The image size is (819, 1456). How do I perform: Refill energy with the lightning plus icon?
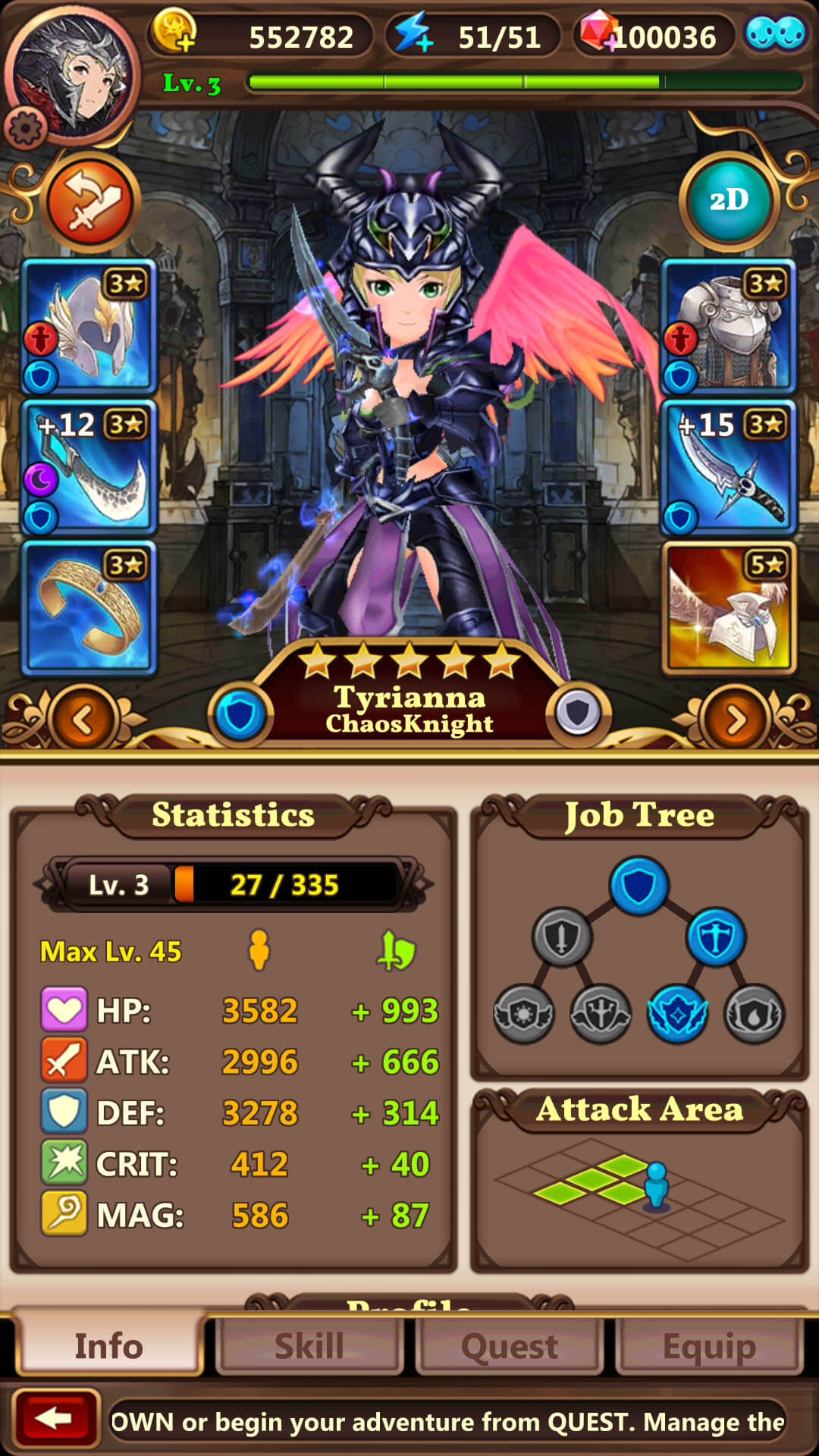[413, 33]
